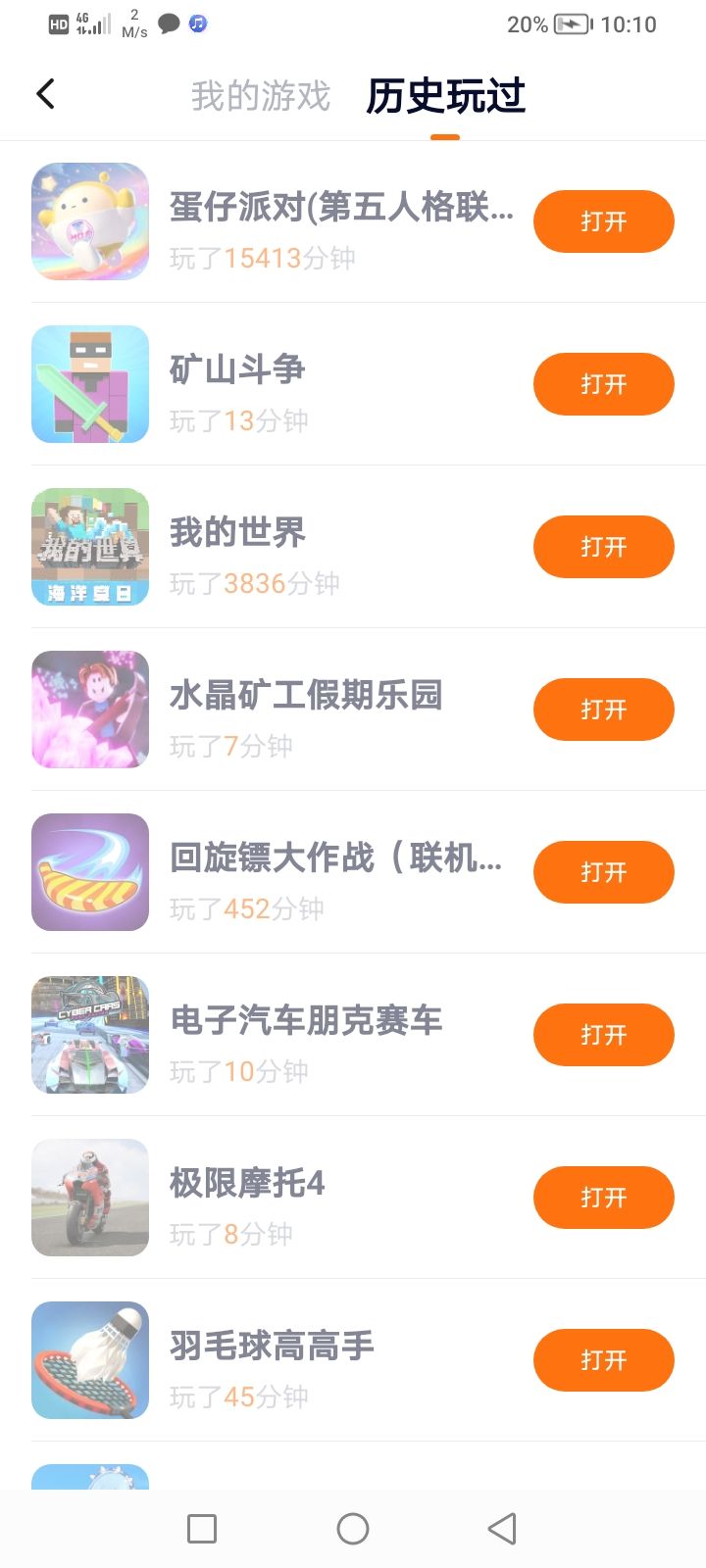Go back using the top-left arrow
Screen dimensions: 706x1568
tap(45, 94)
